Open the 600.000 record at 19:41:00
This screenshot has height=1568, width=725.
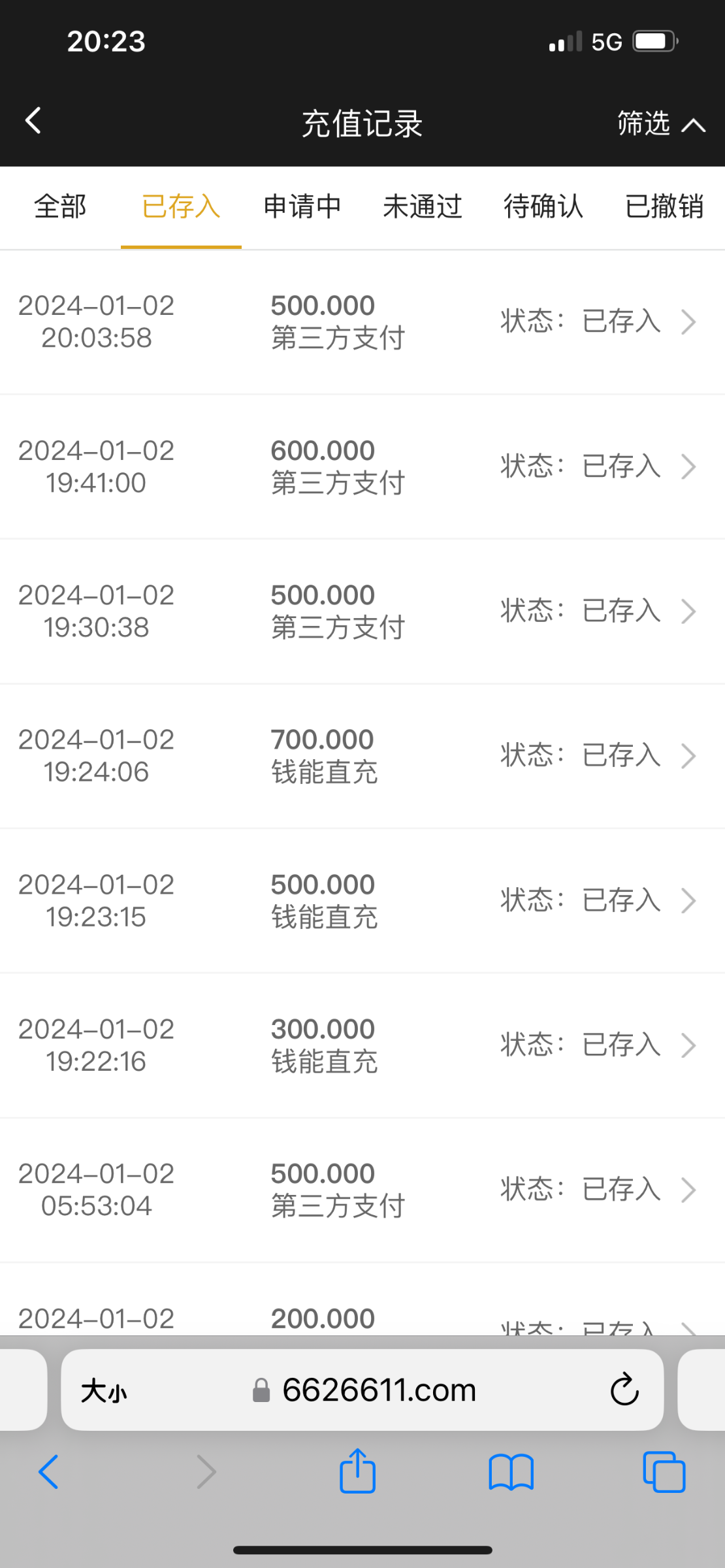click(x=362, y=466)
